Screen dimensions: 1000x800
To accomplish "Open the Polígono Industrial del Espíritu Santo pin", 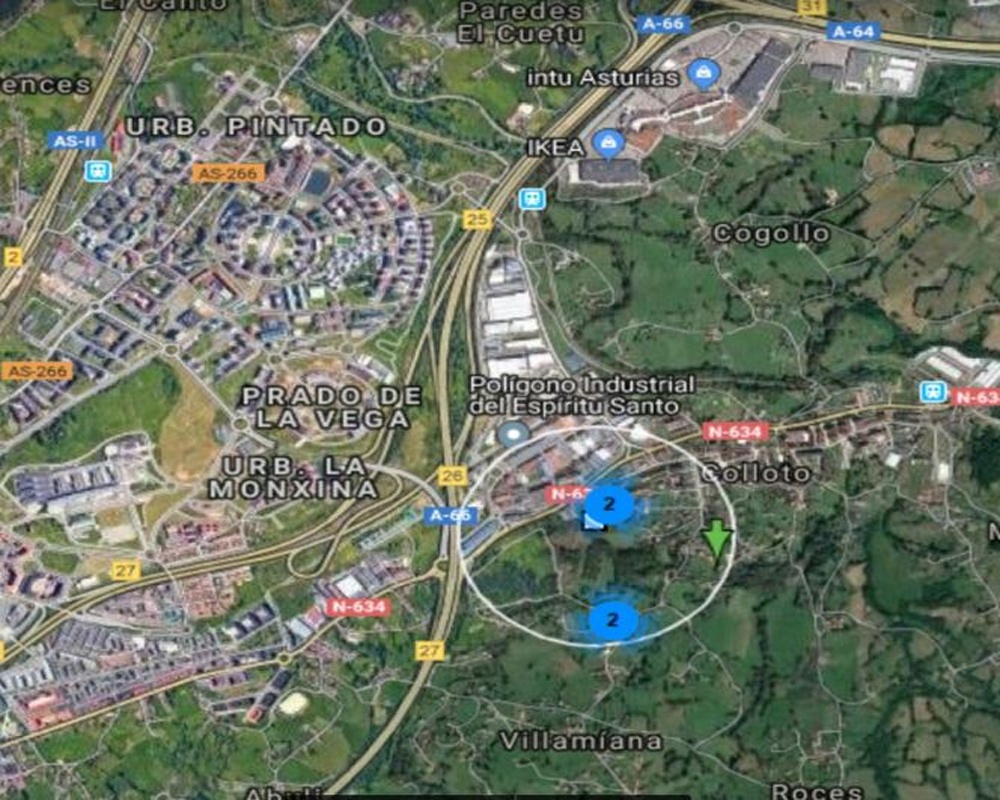I will click(x=513, y=435).
